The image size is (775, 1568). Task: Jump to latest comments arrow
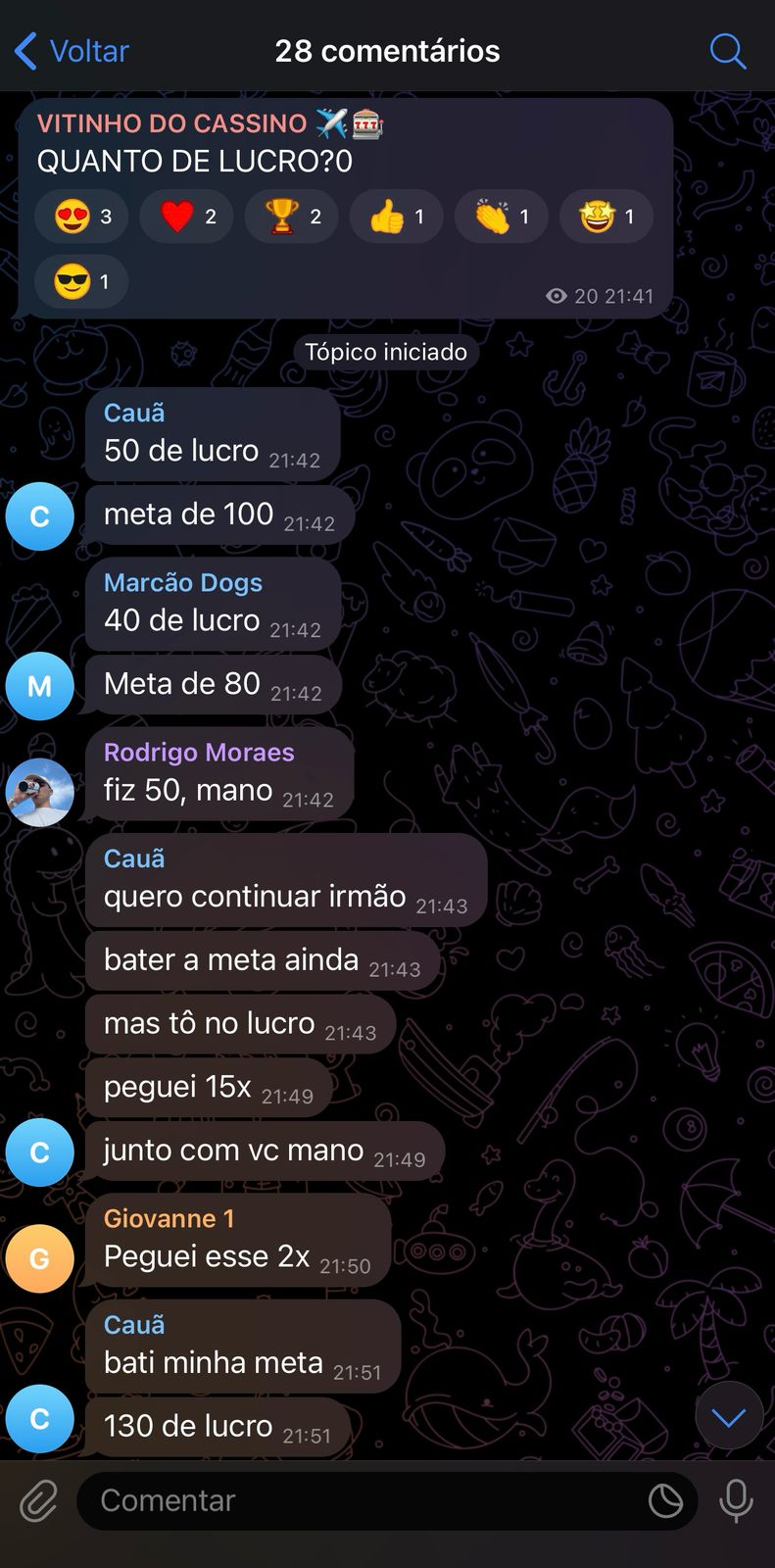[728, 1416]
